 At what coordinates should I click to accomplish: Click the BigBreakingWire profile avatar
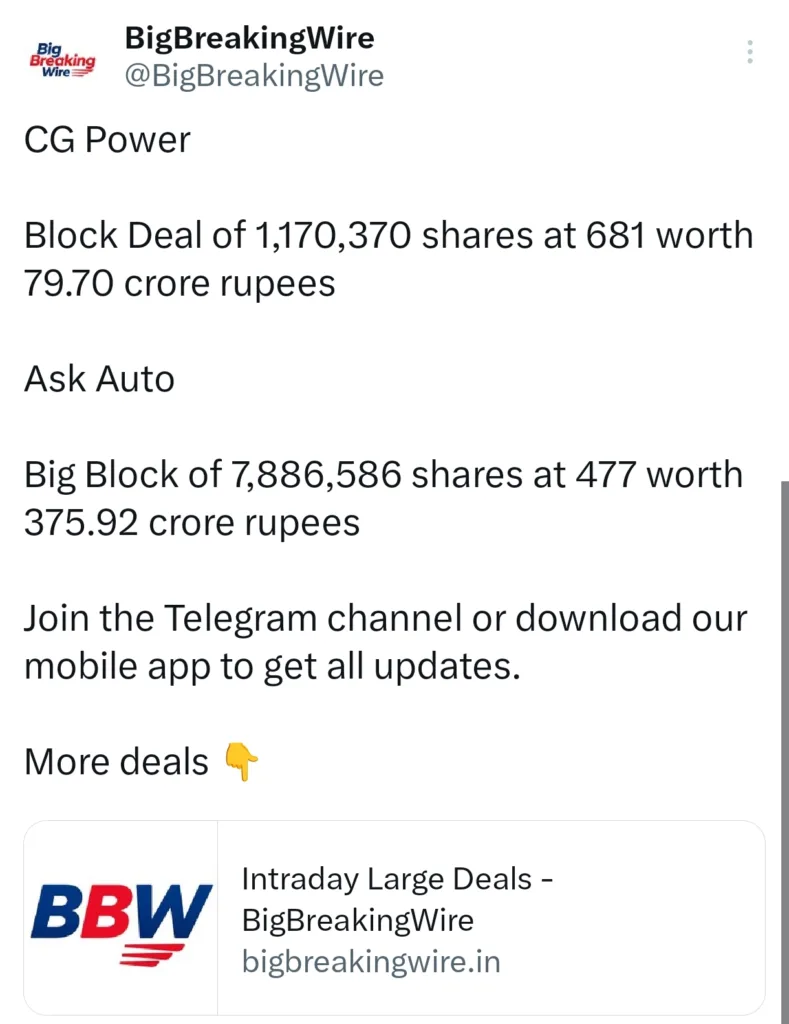coord(62,58)
